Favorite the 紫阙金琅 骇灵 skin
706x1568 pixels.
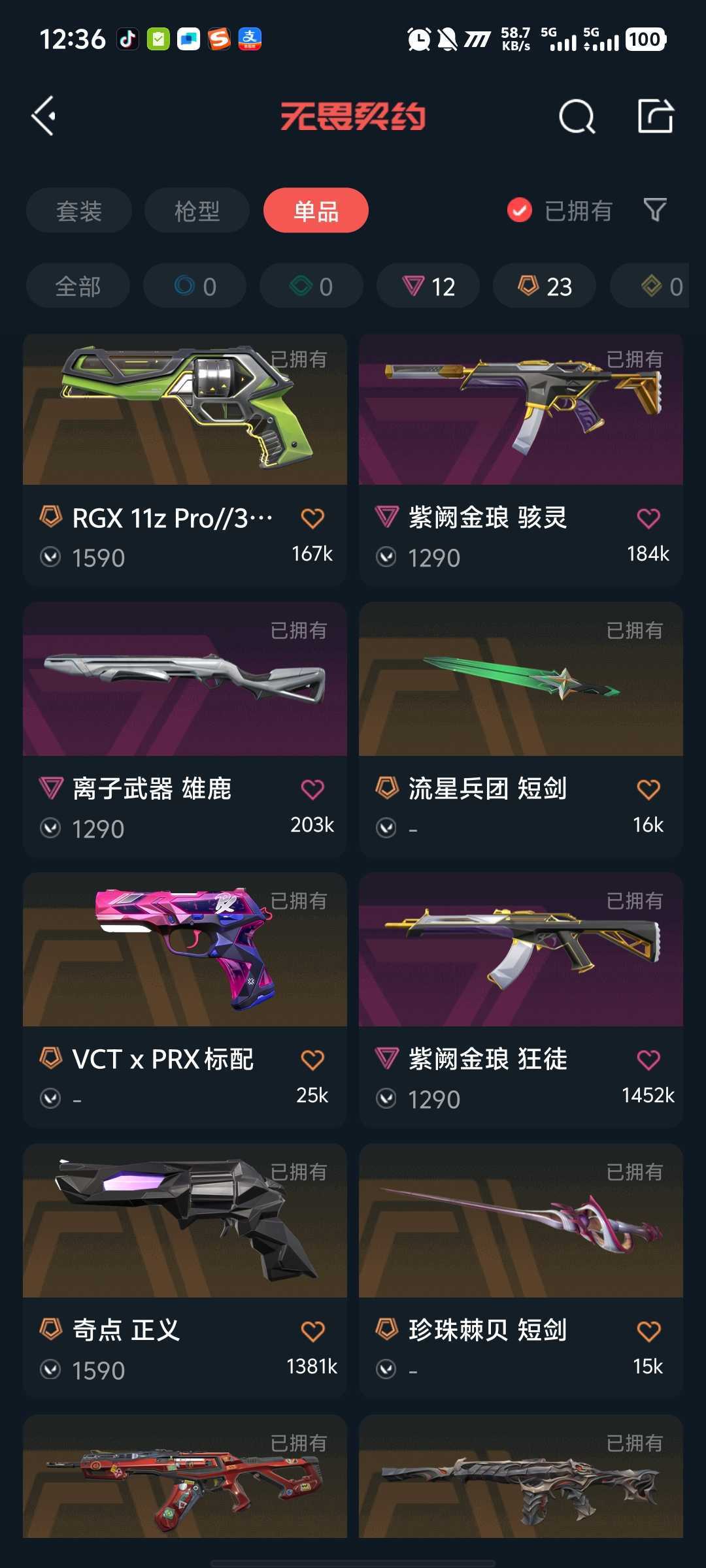(648, 519)
